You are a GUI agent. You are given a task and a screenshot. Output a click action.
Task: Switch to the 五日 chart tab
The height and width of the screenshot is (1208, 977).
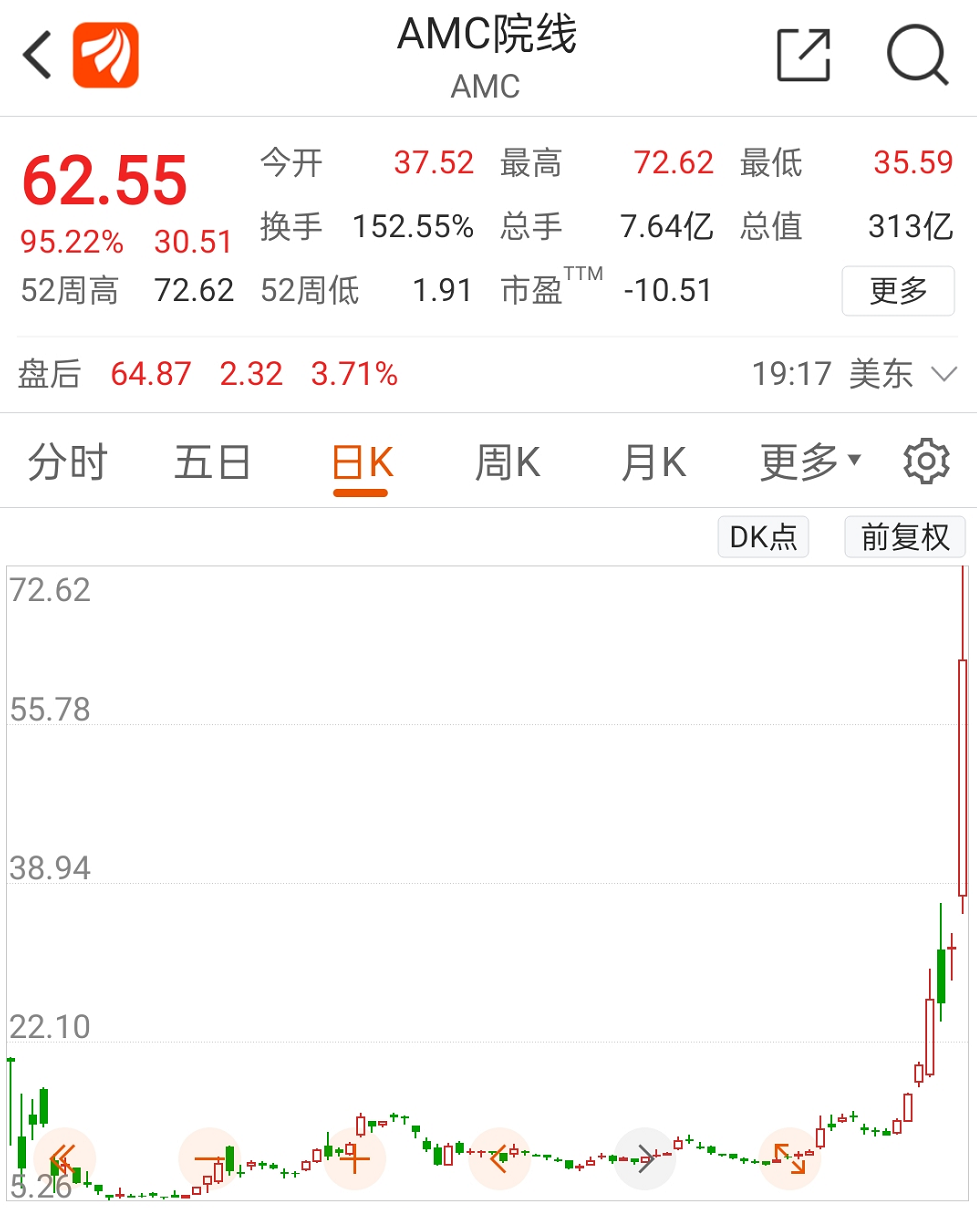coord(212,463)
